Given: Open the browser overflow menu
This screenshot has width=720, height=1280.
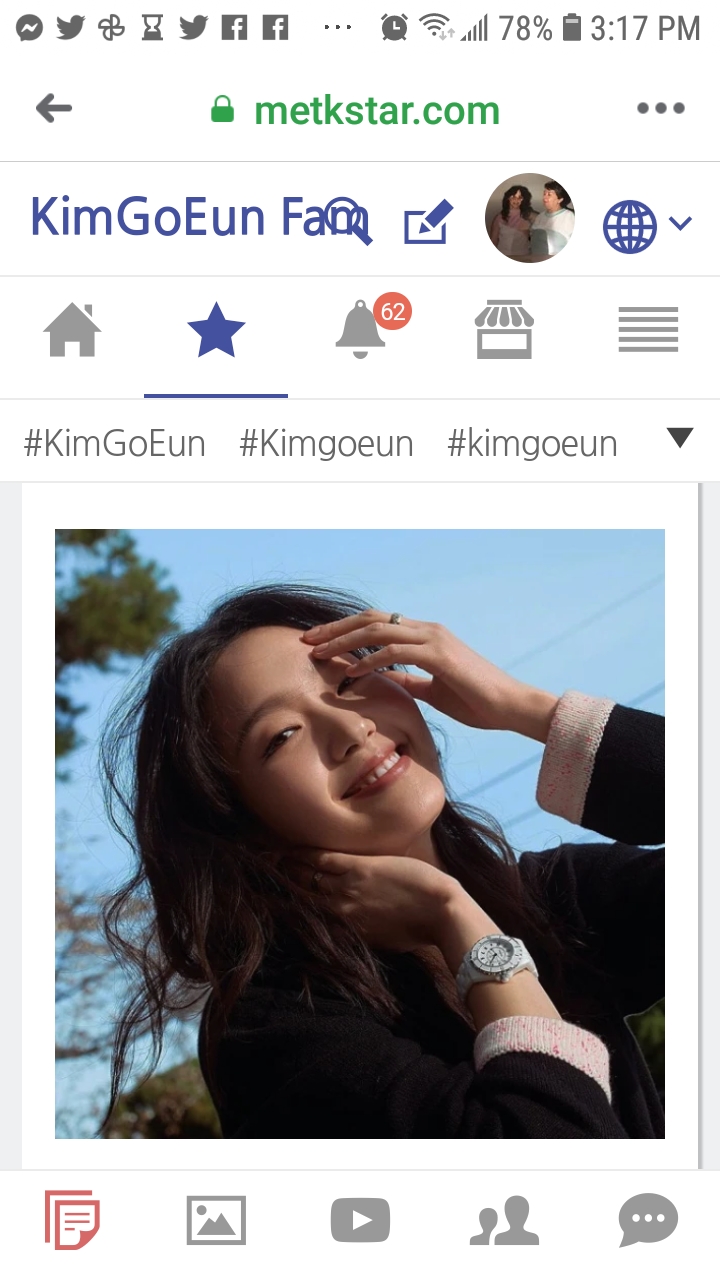Looking at the screenshot, I should (x=661, y=109).
